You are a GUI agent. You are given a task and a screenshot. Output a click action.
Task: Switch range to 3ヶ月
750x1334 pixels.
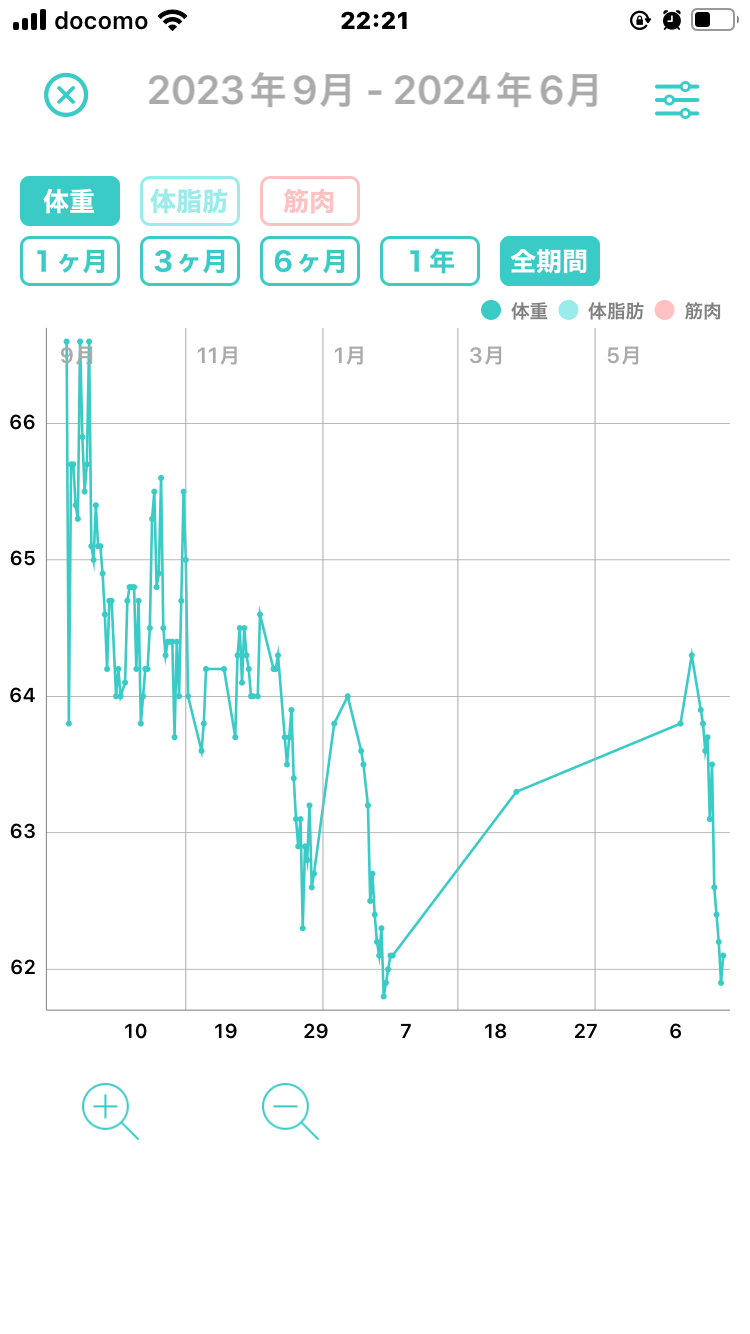pyautogui.click(x=189, y=261)
